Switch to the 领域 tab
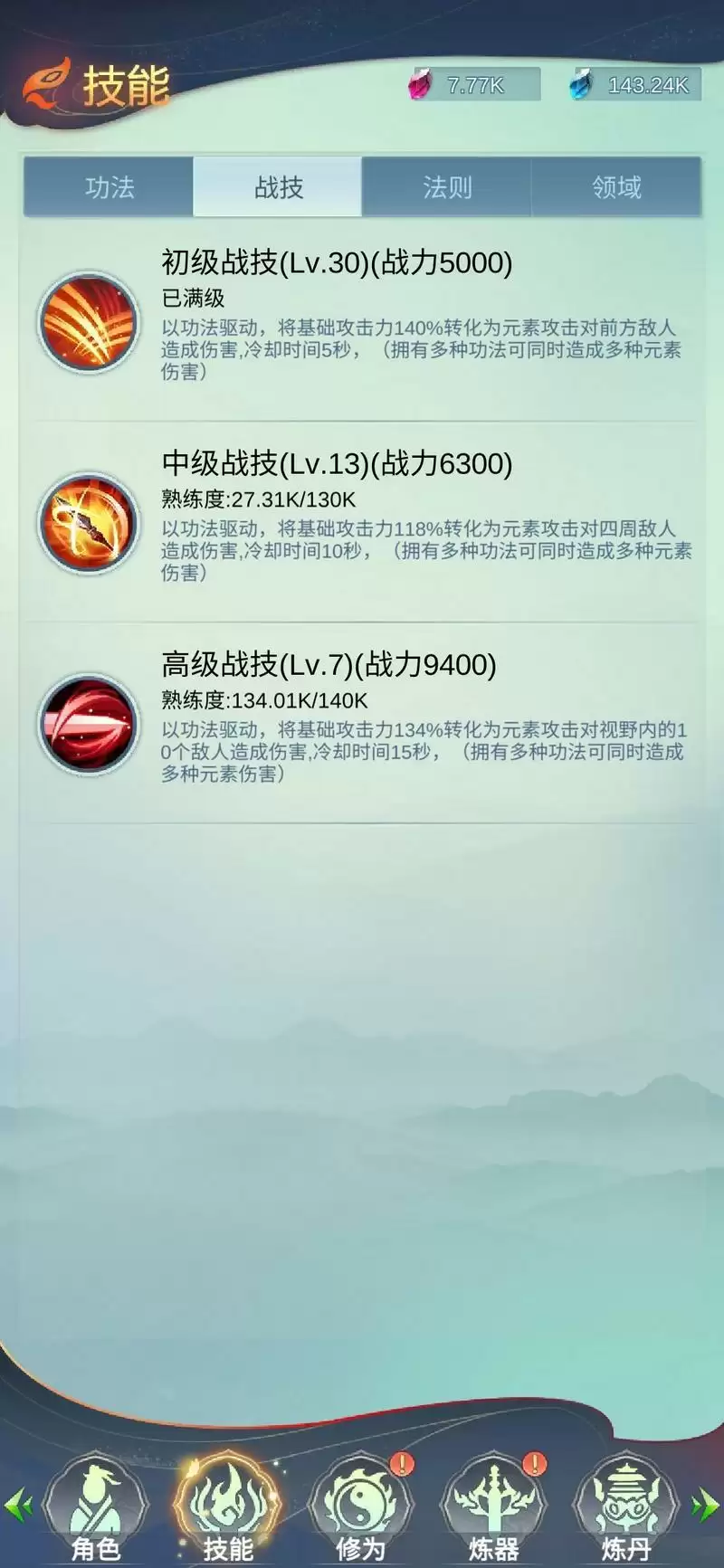Screen dimensions: 724x1568 (616, 187)
